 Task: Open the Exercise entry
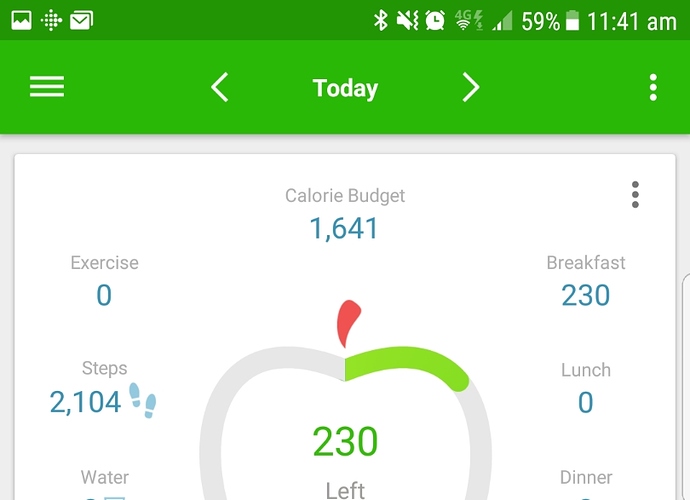pos(104,281)
